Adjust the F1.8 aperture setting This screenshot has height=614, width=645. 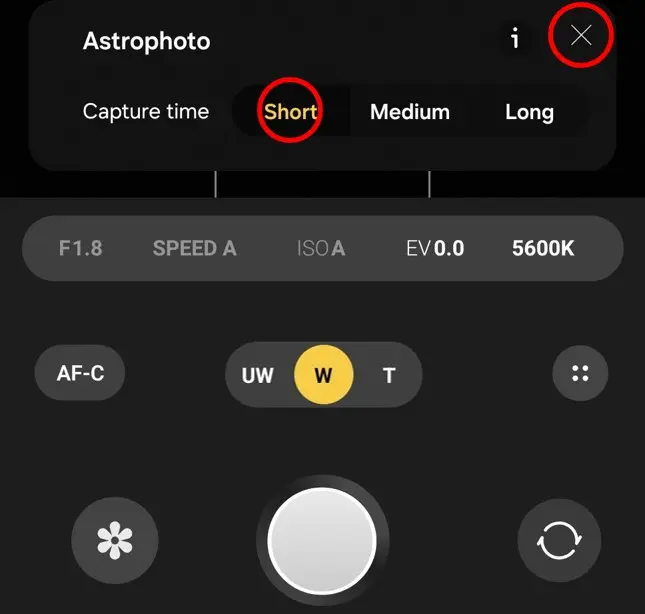[x=80, y=248]
